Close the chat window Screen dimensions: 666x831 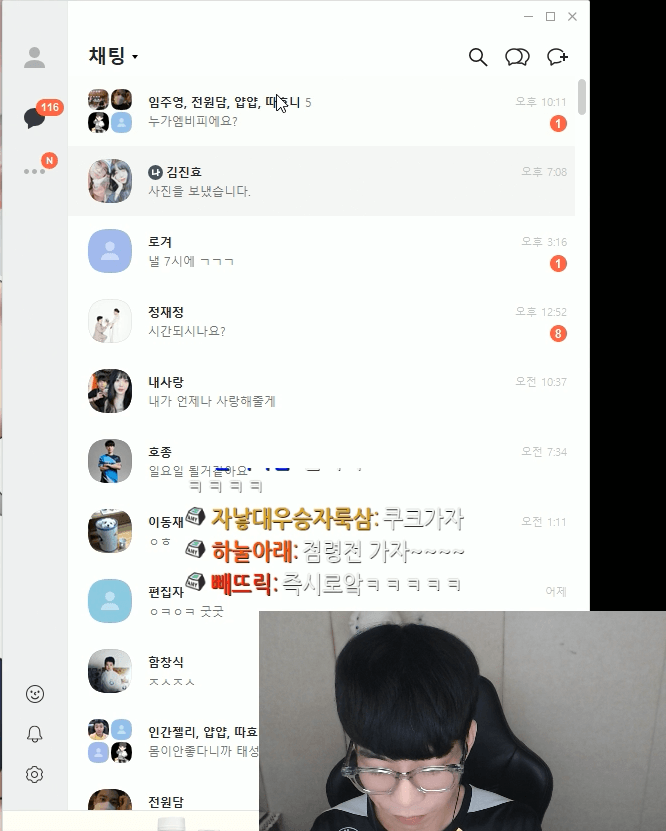pos(572,16)
